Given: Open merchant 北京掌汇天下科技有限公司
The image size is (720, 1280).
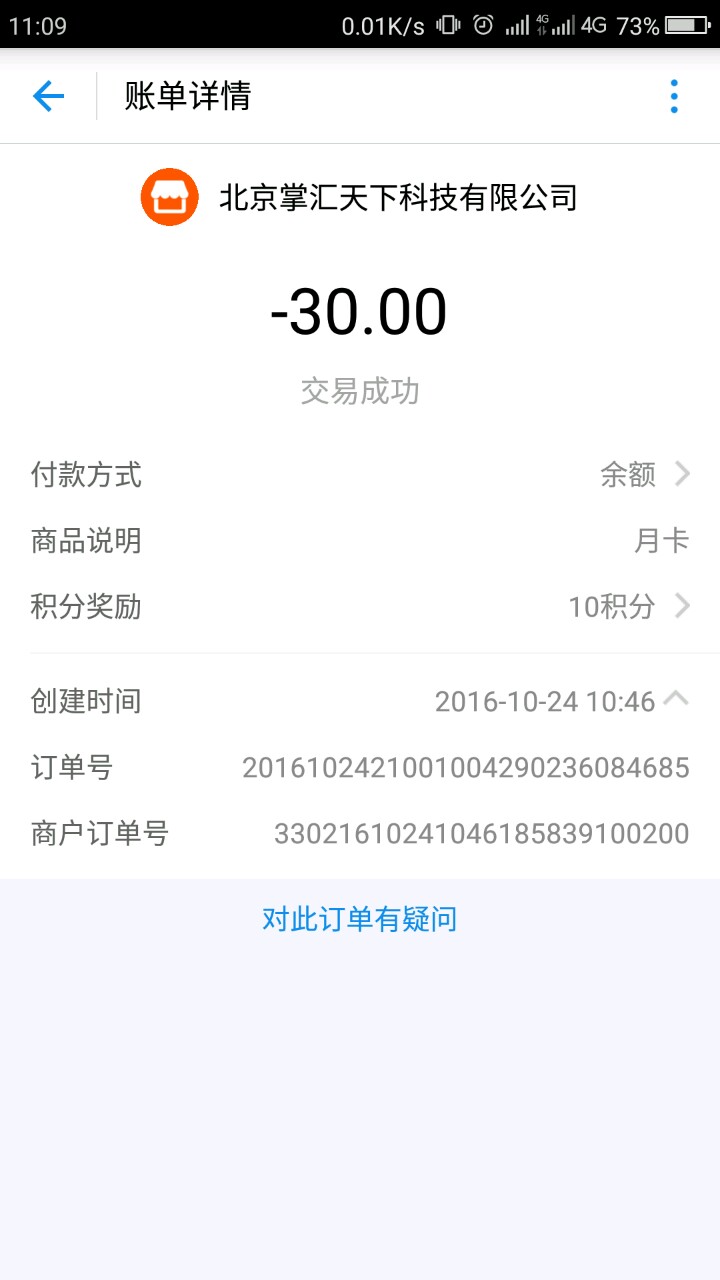Looking at the screenshot, I should (x=360, y=198).
